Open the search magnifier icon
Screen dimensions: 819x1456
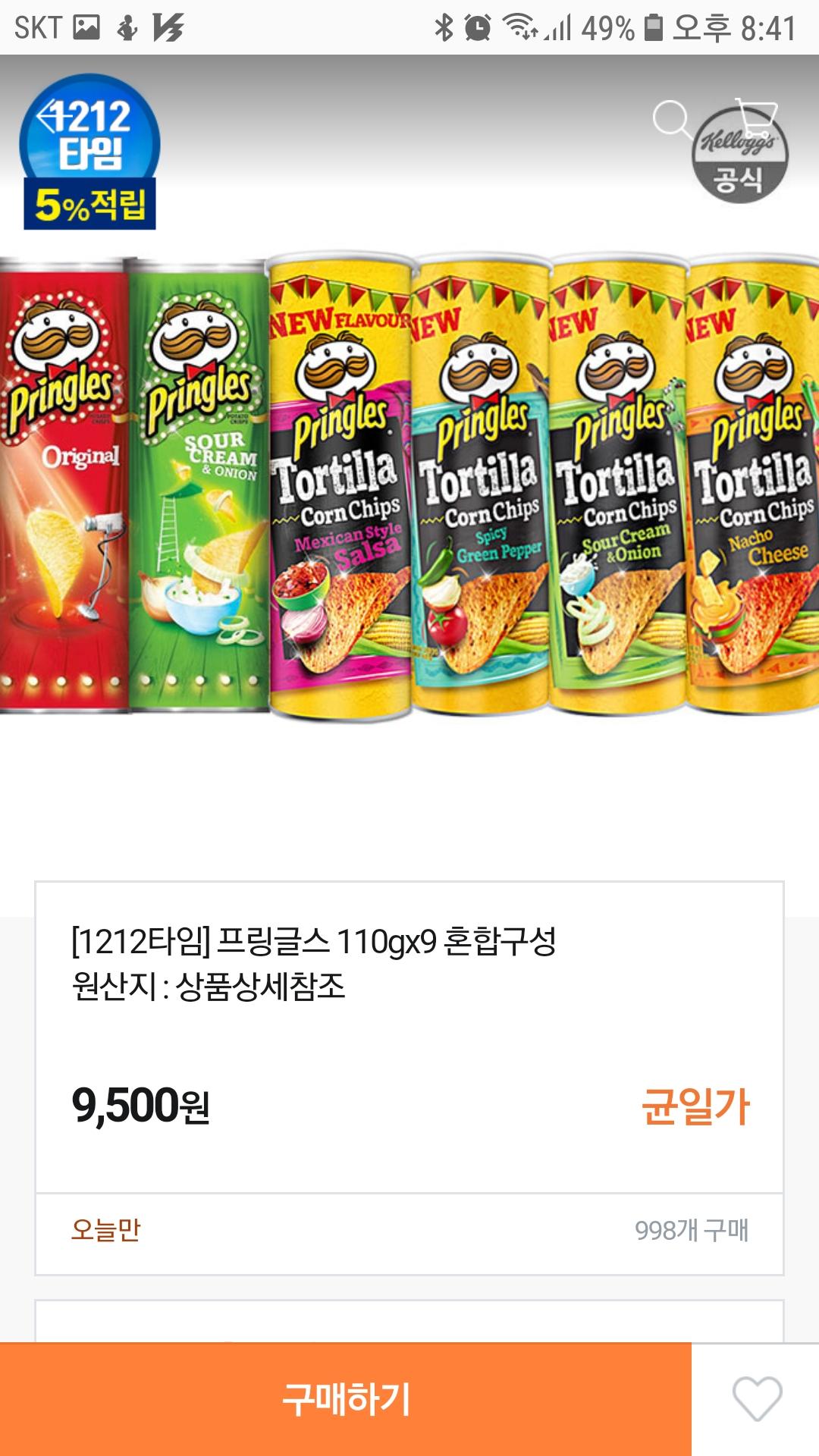pyautogui.click(x=672, y=119)
